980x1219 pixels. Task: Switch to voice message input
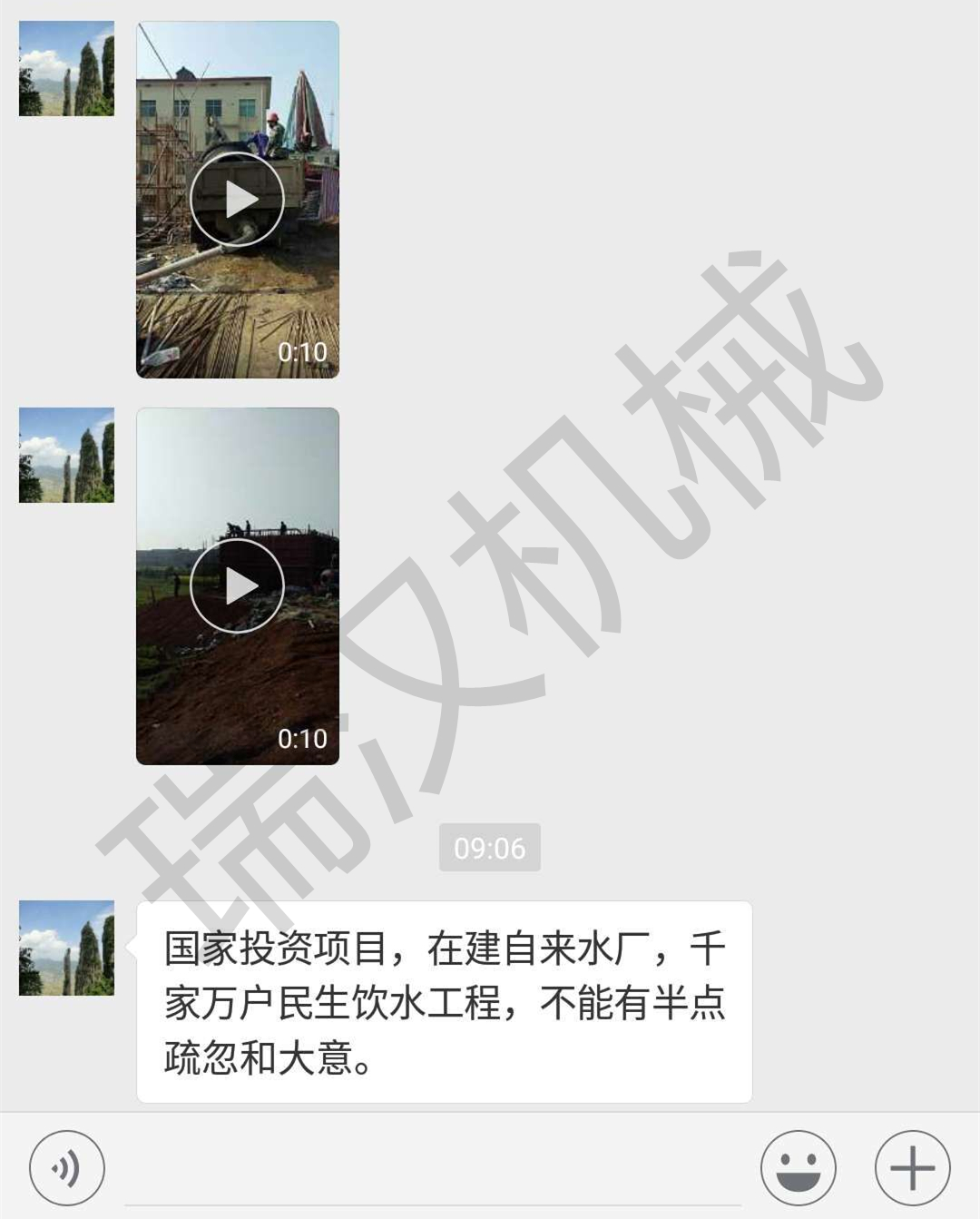[67, 1168]
